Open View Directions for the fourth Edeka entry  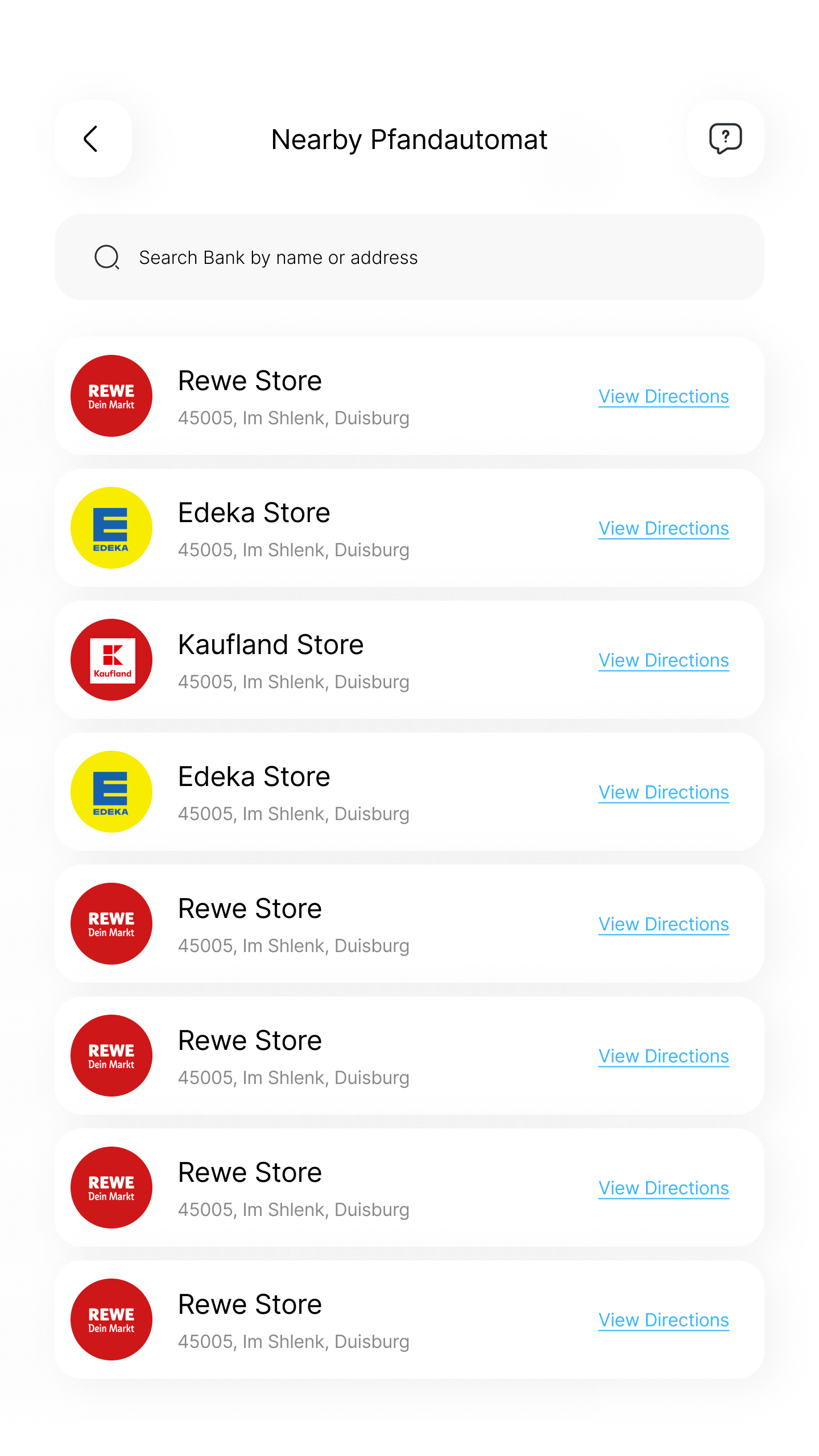[663, 792]
